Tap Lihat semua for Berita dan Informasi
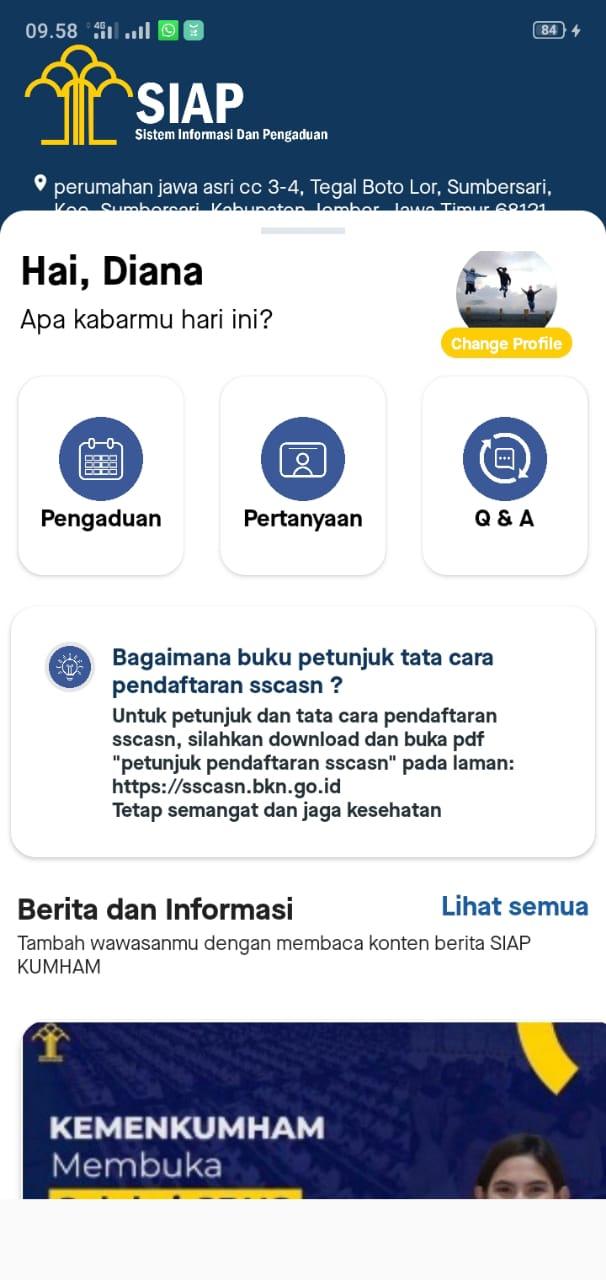Screen dimensions: 606x1280 515,906
